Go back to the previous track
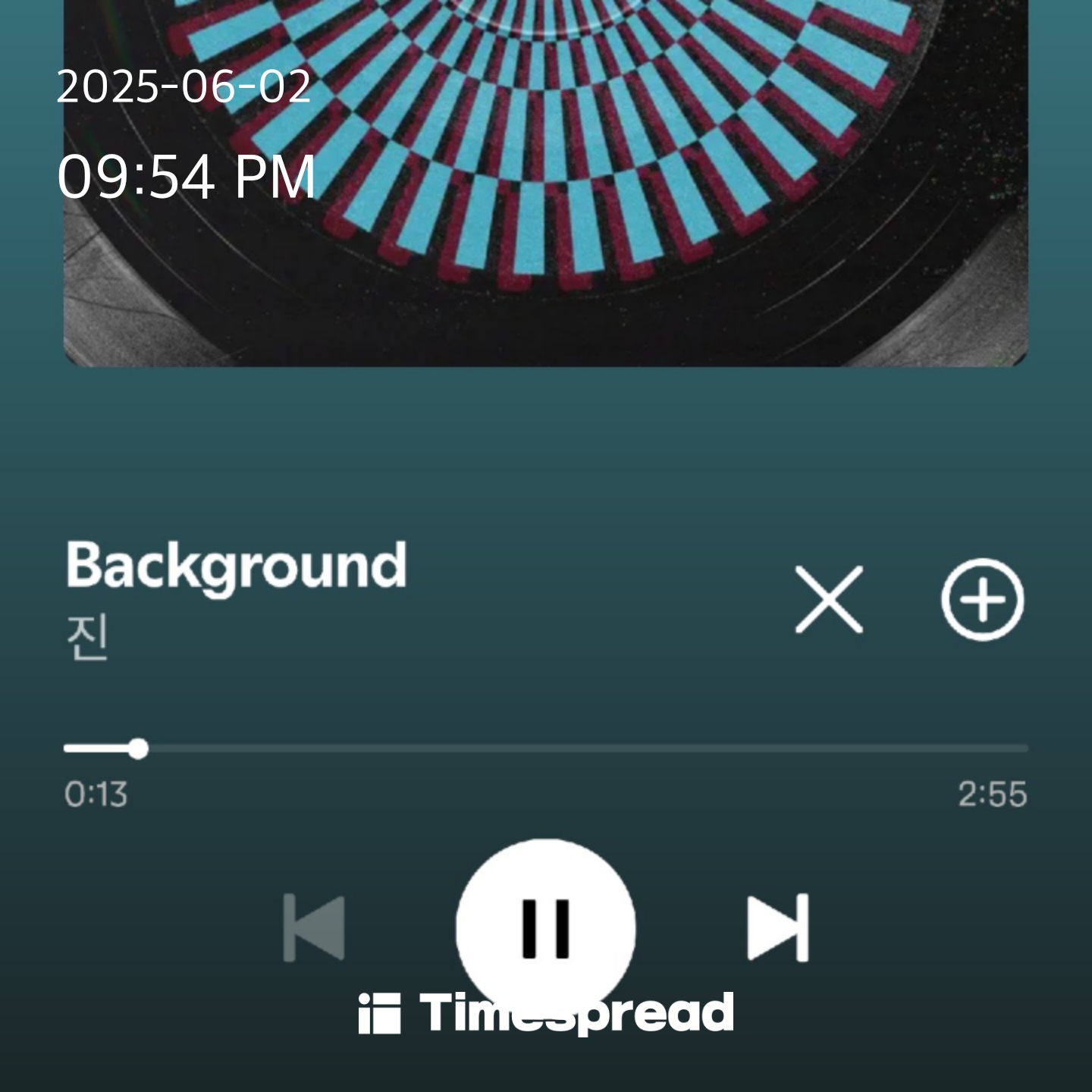This screenshot has width=1092, height=1092. tap(314, 927)
